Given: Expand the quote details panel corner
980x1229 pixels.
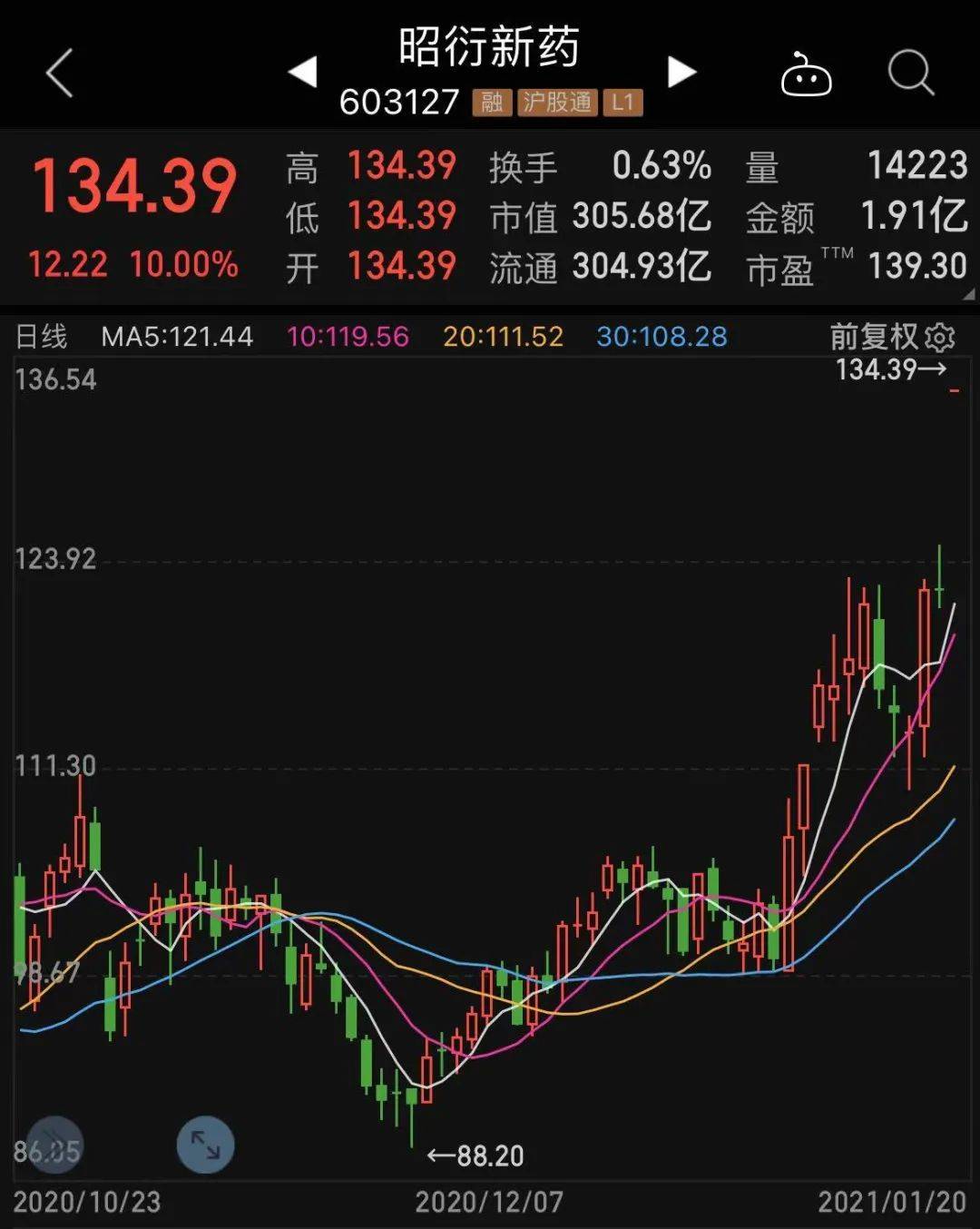Looking at the screenshot, I should tap(968, 294).
